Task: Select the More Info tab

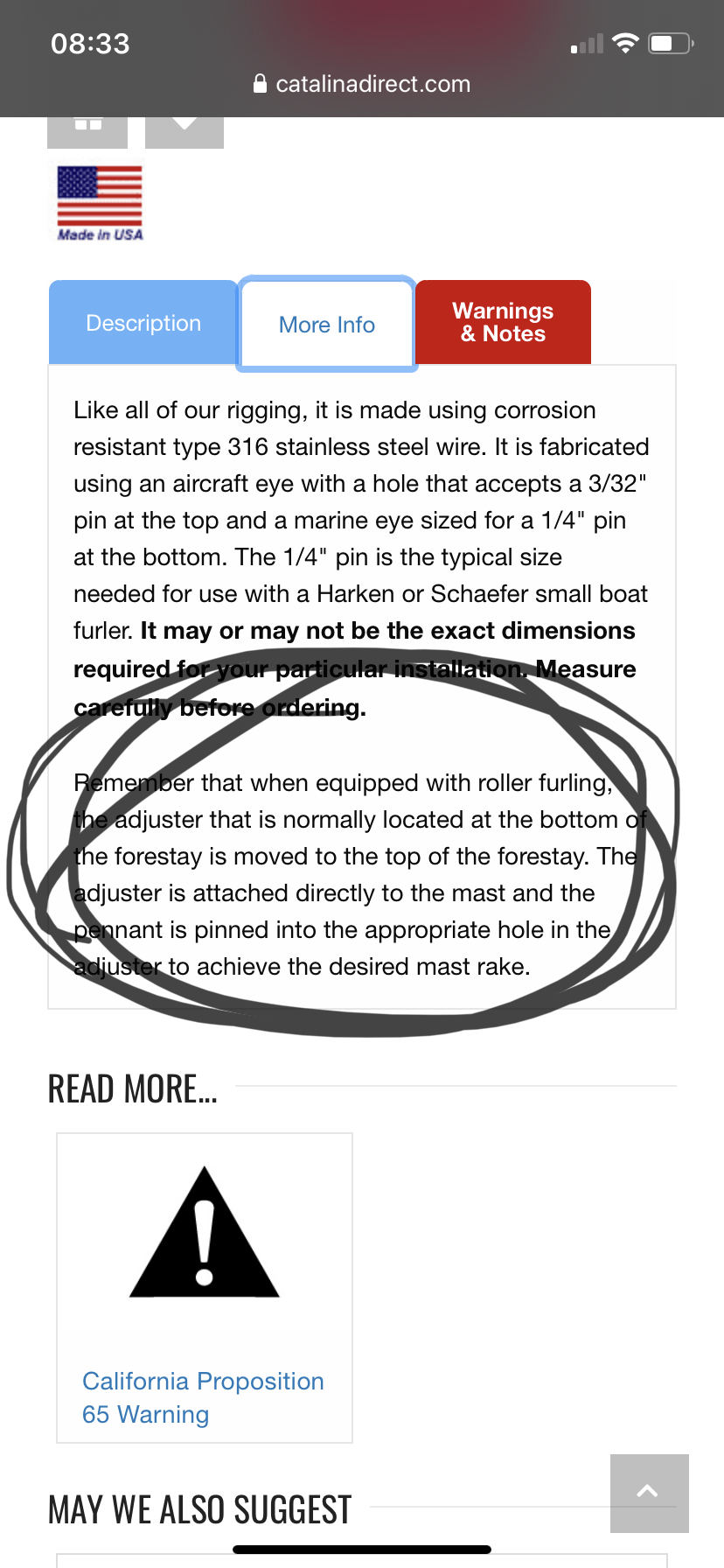Action: 327,325
